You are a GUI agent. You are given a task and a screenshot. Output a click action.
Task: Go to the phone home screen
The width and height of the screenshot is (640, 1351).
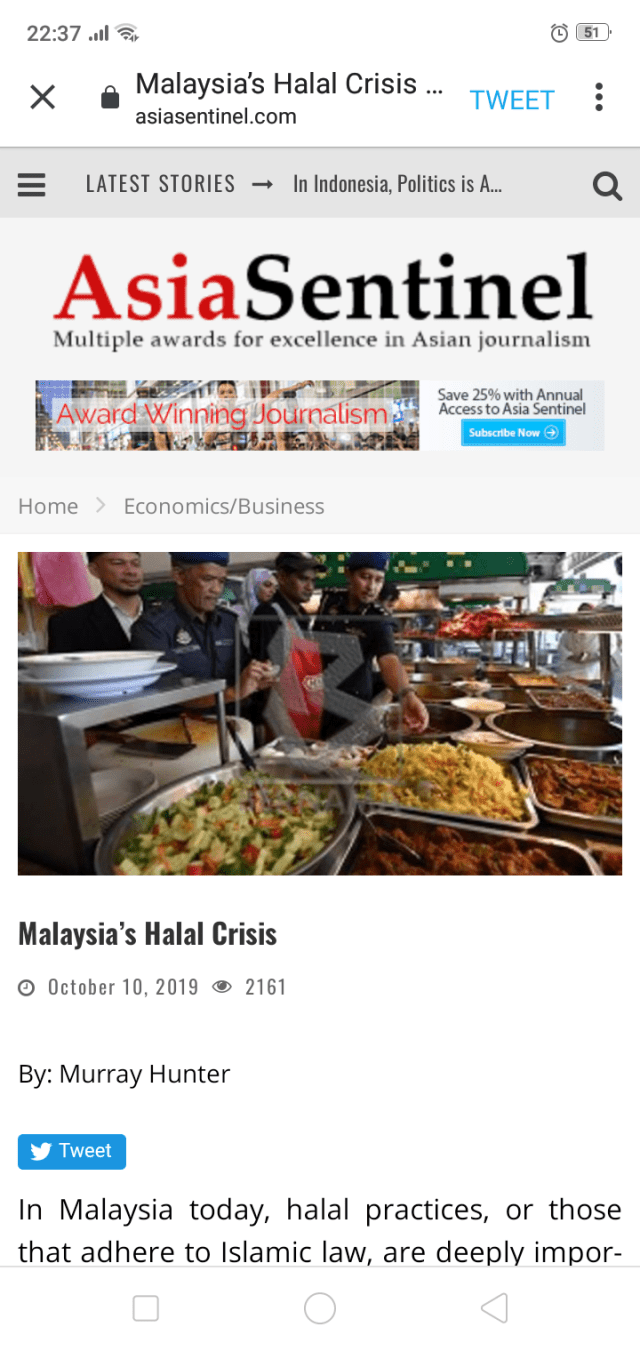pos(320,1307)
